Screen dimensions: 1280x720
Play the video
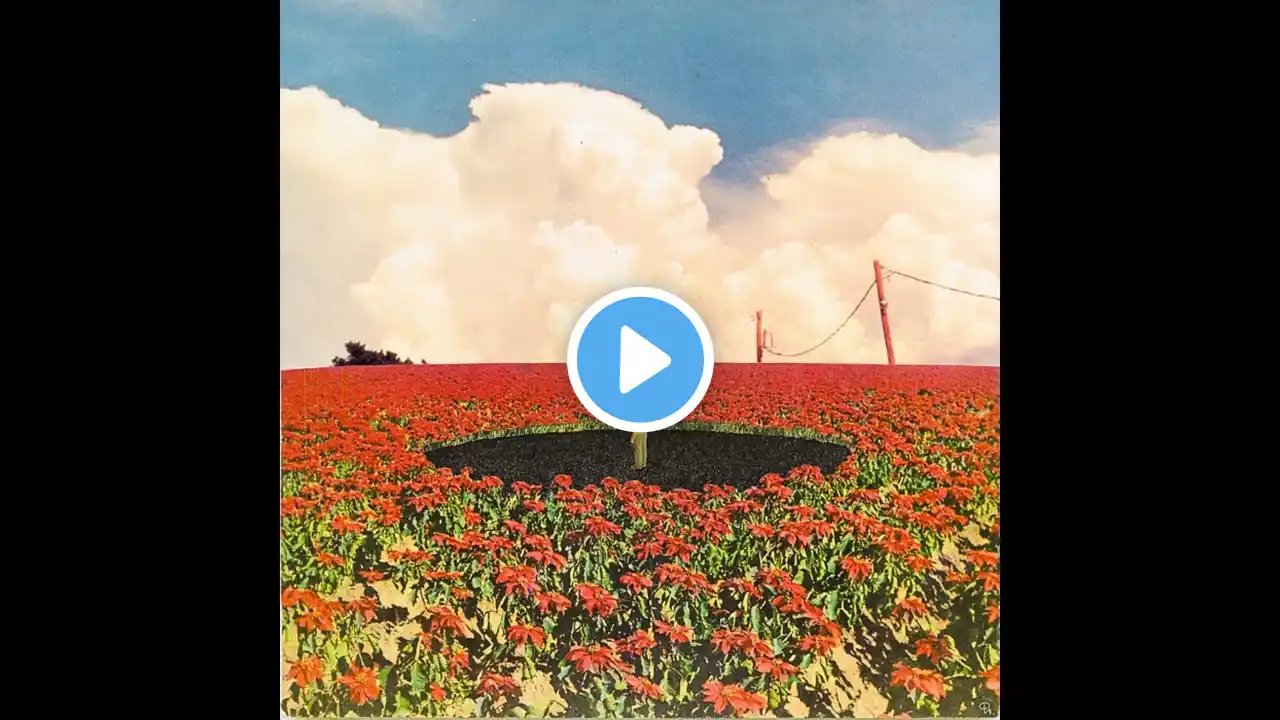tap(640, 359)
